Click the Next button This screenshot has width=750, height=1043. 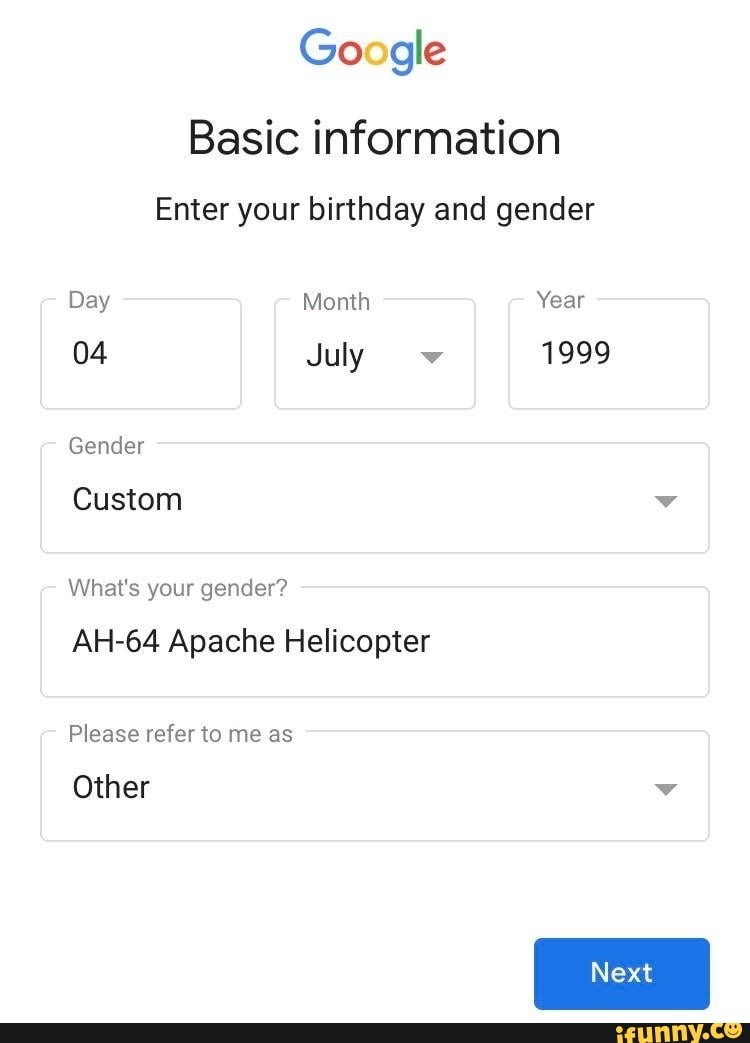[x=621, y=973]
